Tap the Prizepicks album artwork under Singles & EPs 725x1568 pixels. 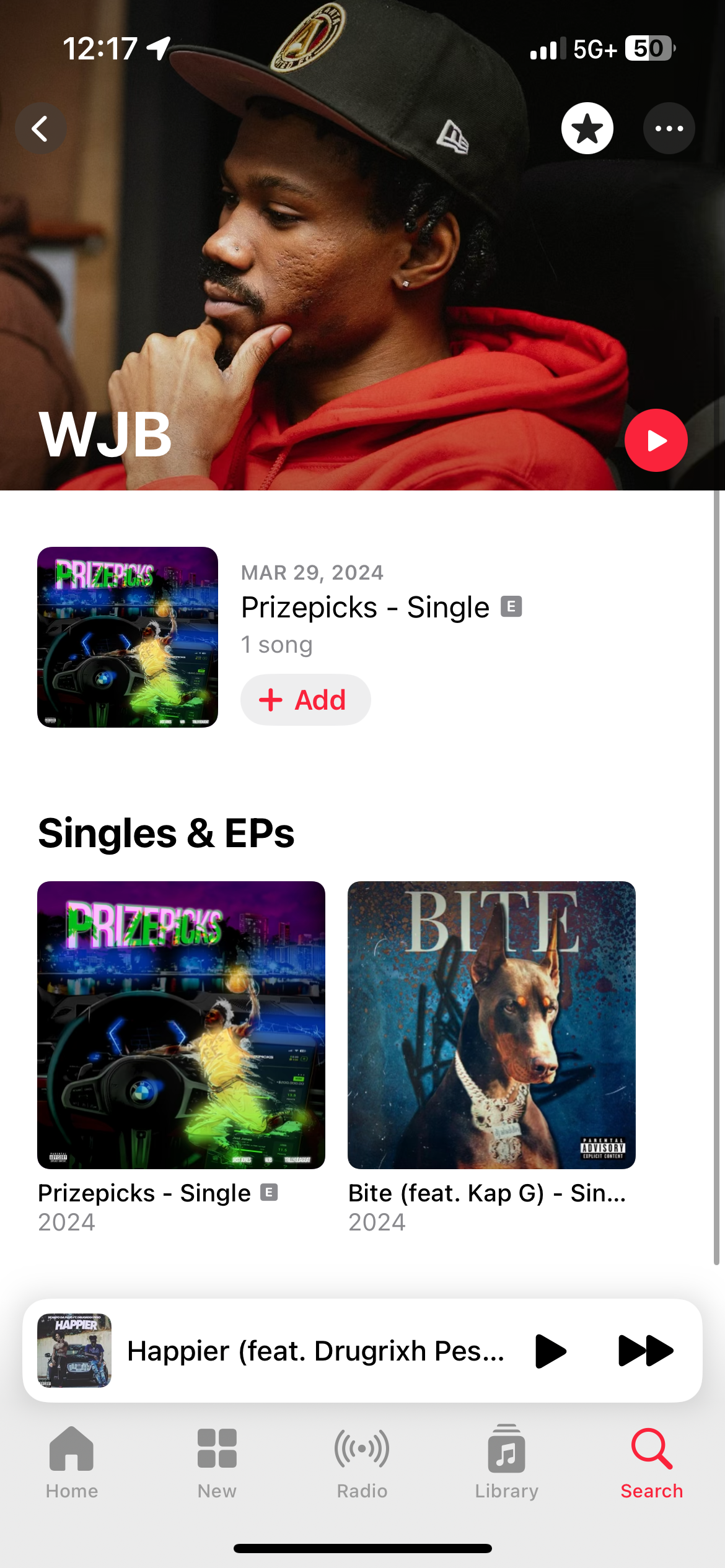point(181,1025)
